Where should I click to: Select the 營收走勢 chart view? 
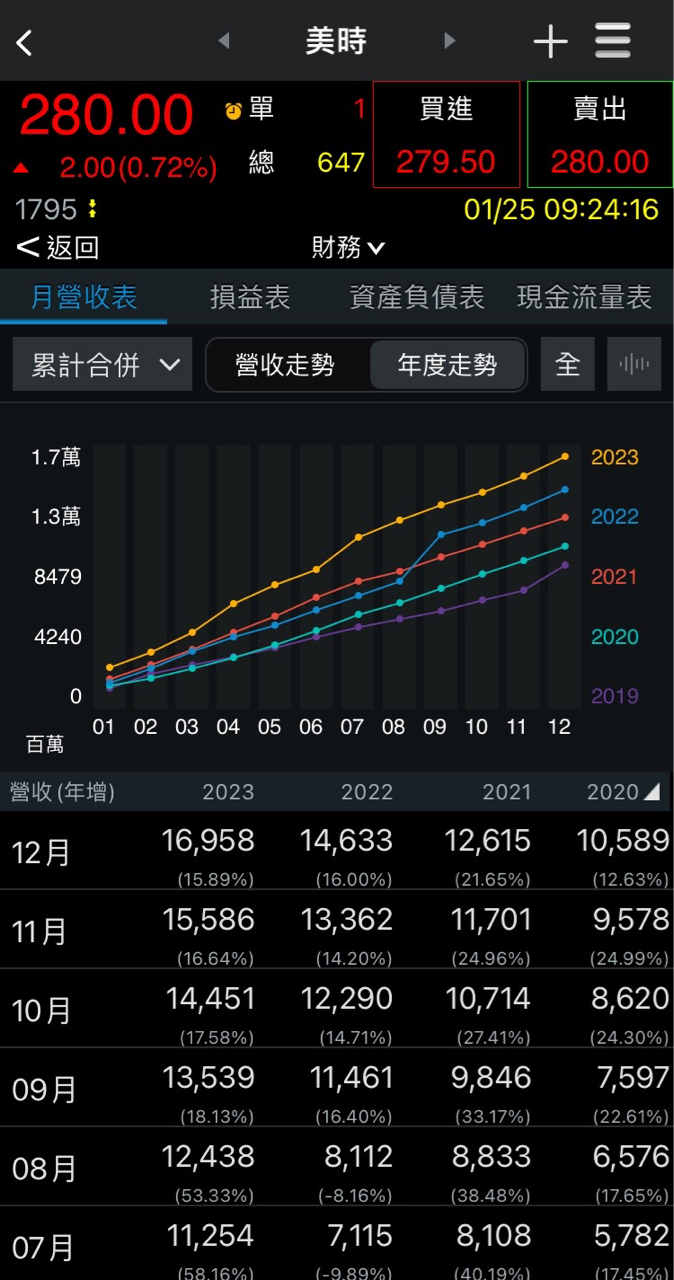pyautogui.click(x=285, y=365)
